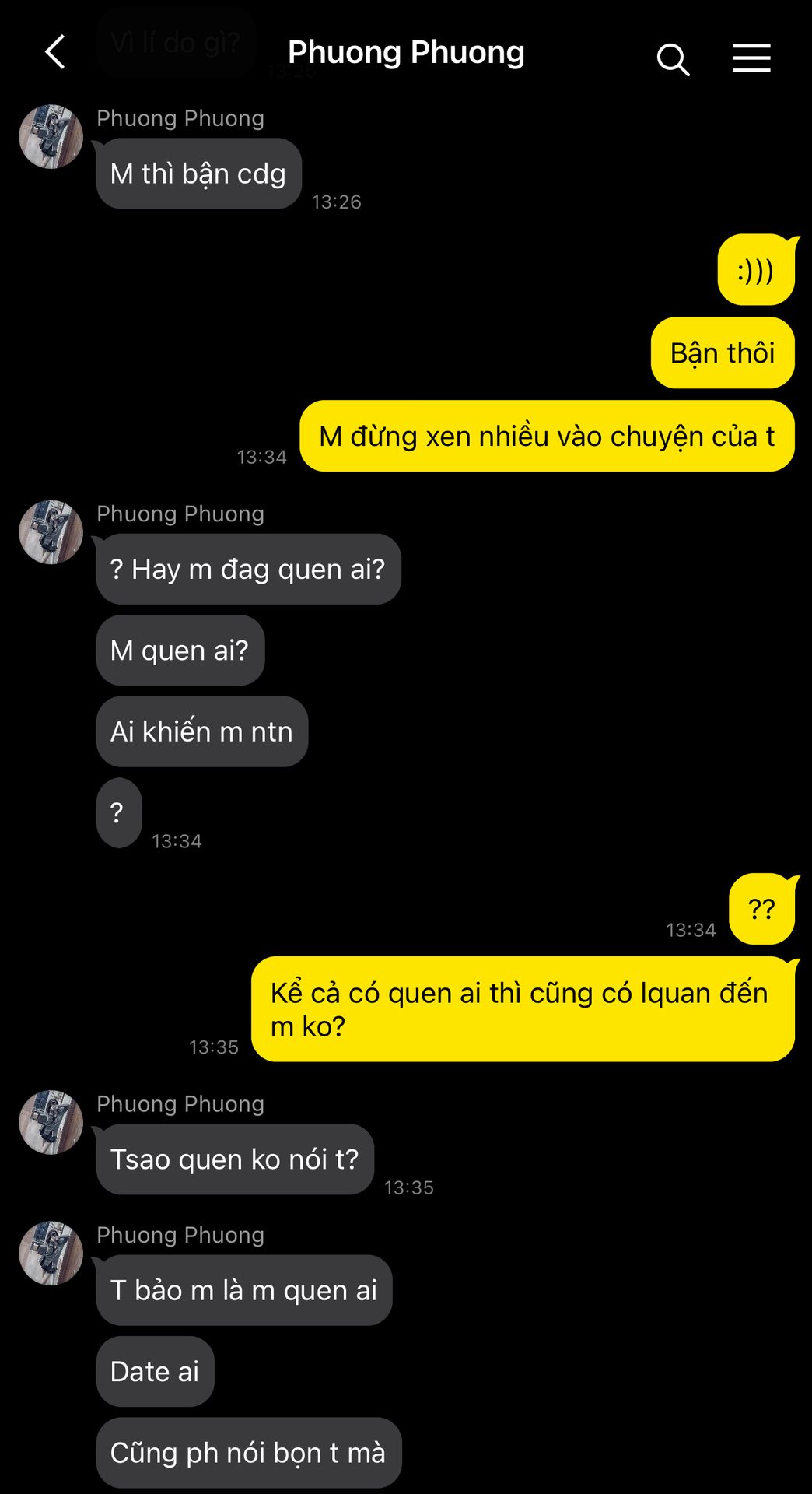Open the chat menu (hamburger icon)
This screenshot has width=812, height=1494.
point(751,58)
